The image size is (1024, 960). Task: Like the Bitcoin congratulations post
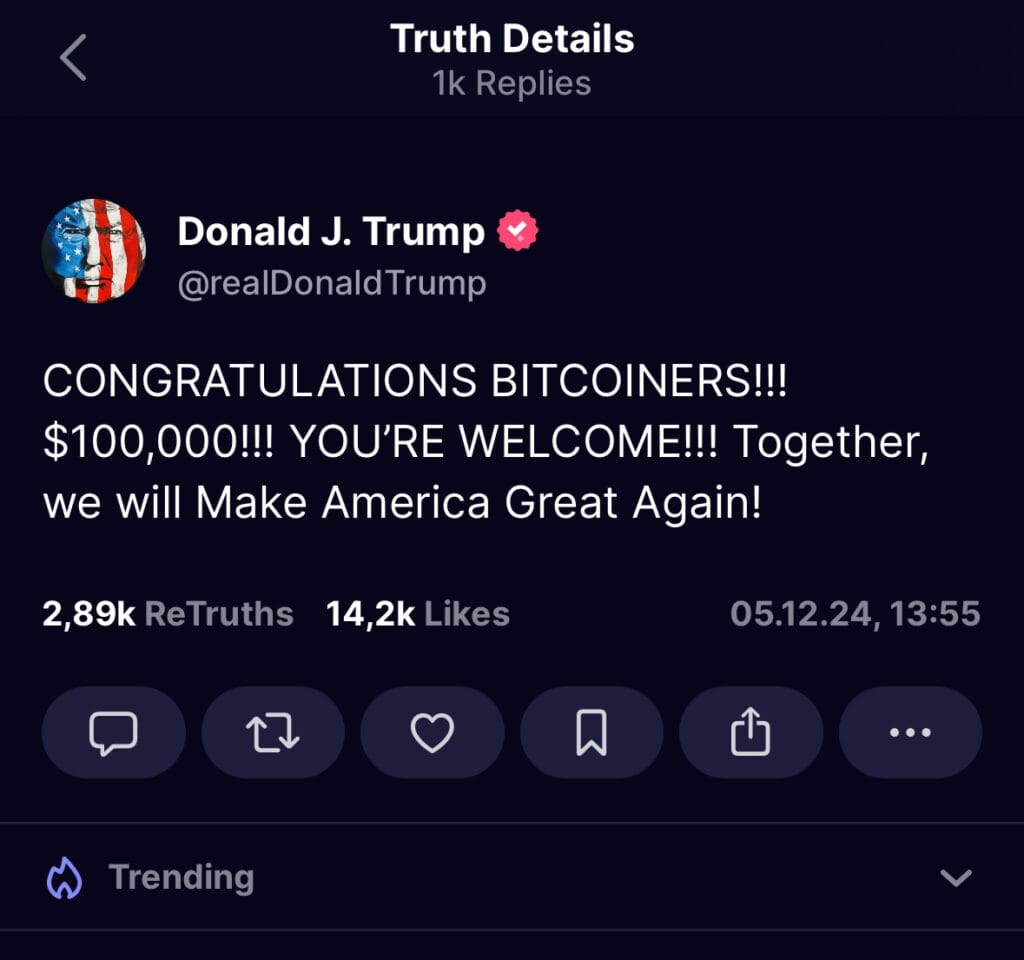coord(432,733)
